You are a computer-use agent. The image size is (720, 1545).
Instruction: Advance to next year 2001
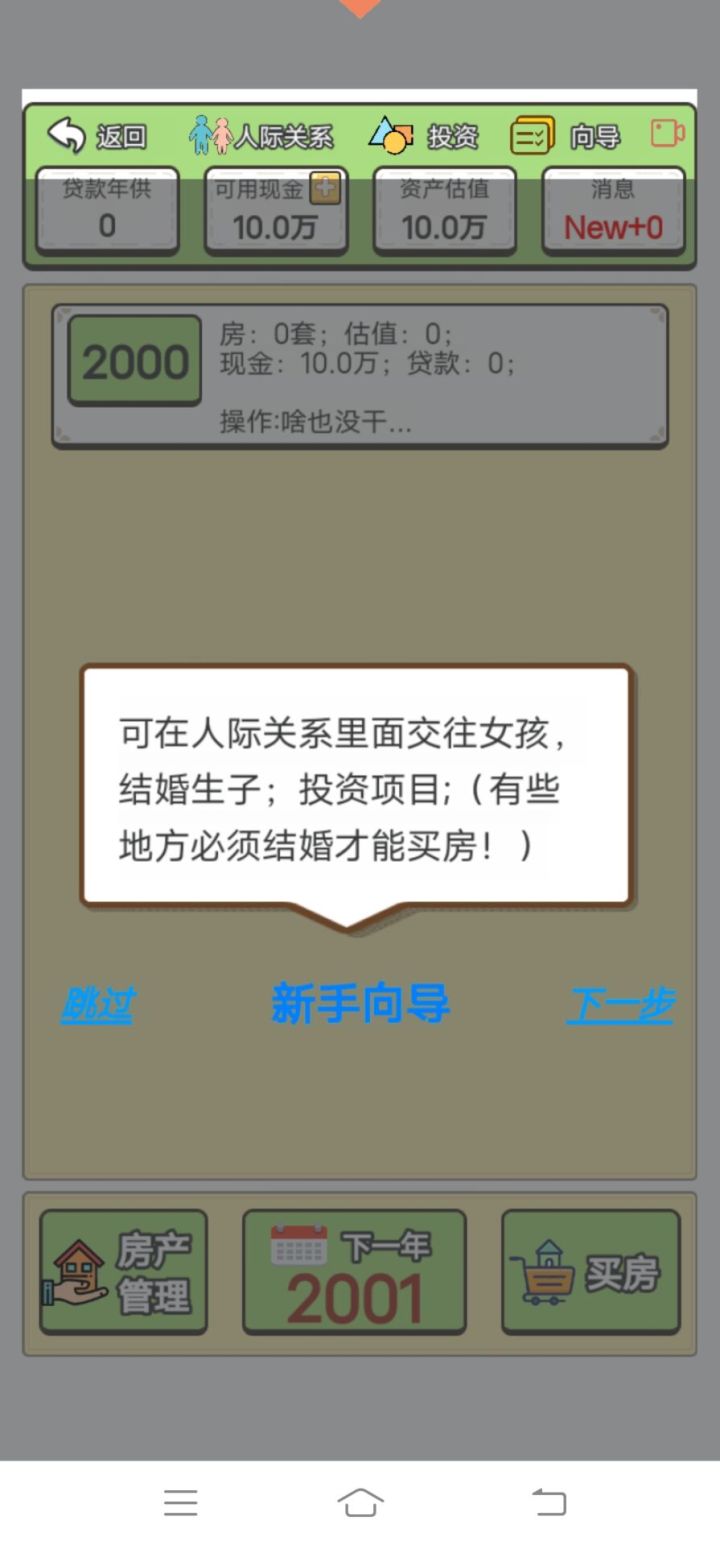[354, 1272]
